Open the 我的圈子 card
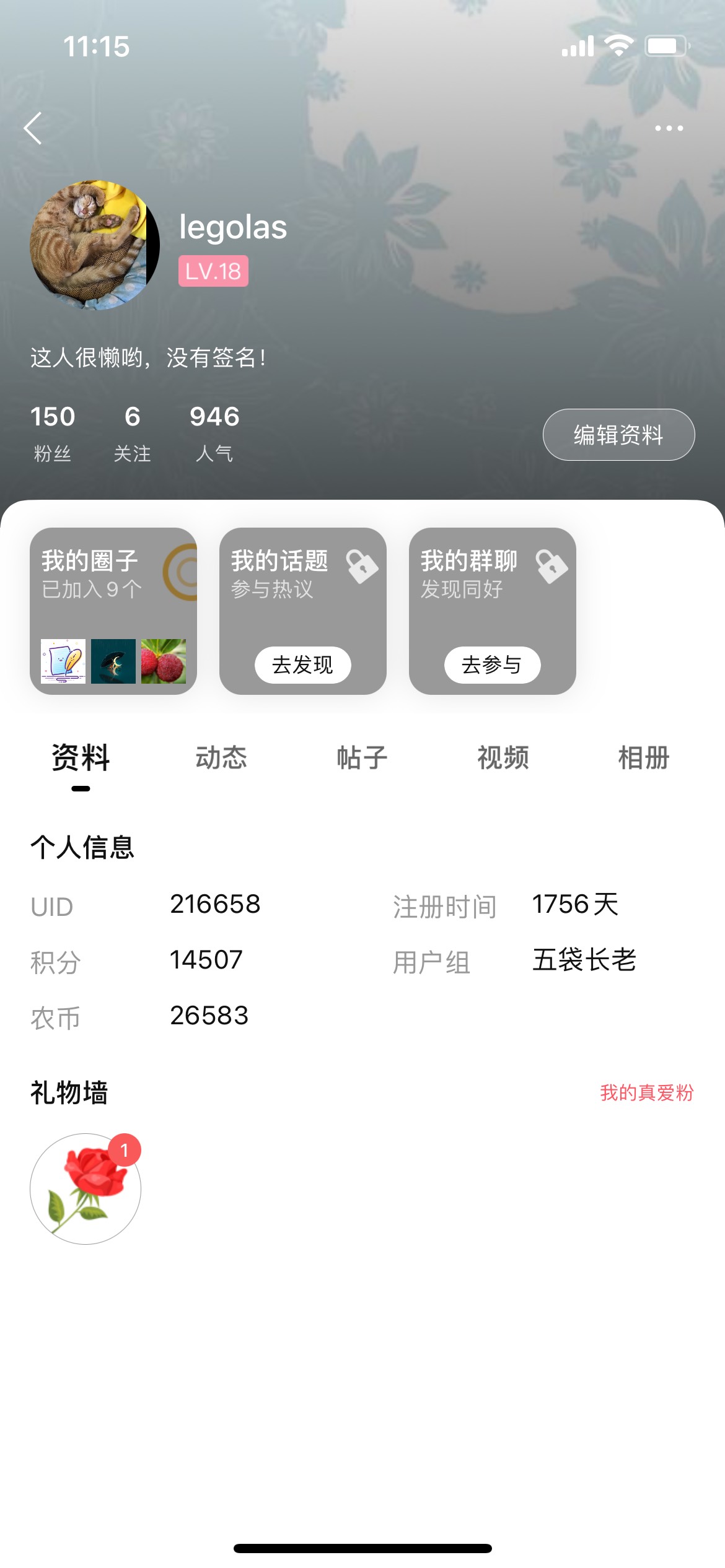This screenshot has height=1568, width=725. (113, 611)
